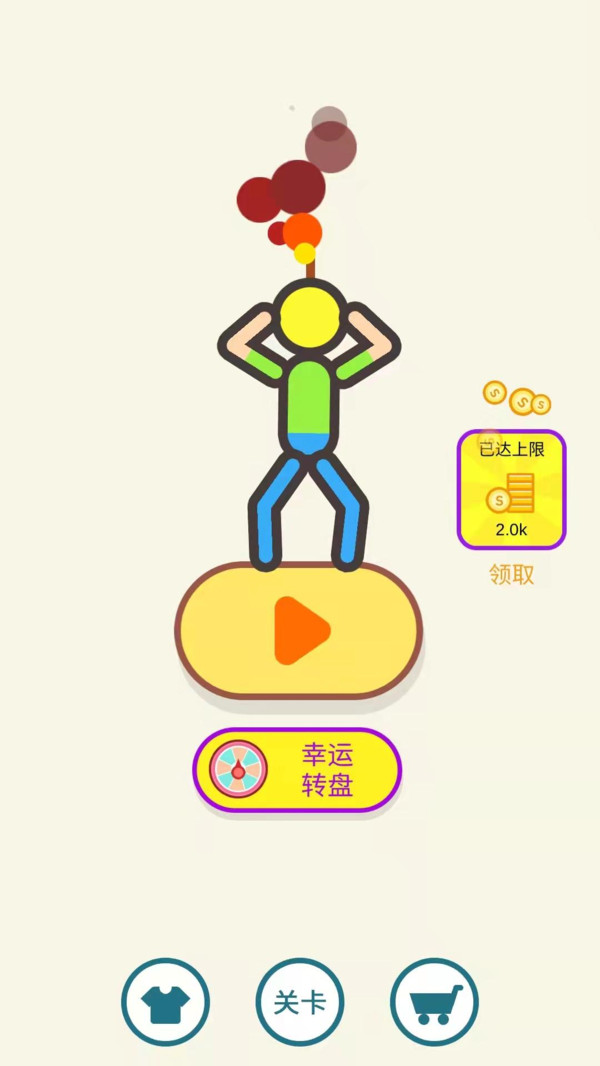Open the 关卡 level selection
This screenshot has width=600, height=1066.
(300, 1002)
